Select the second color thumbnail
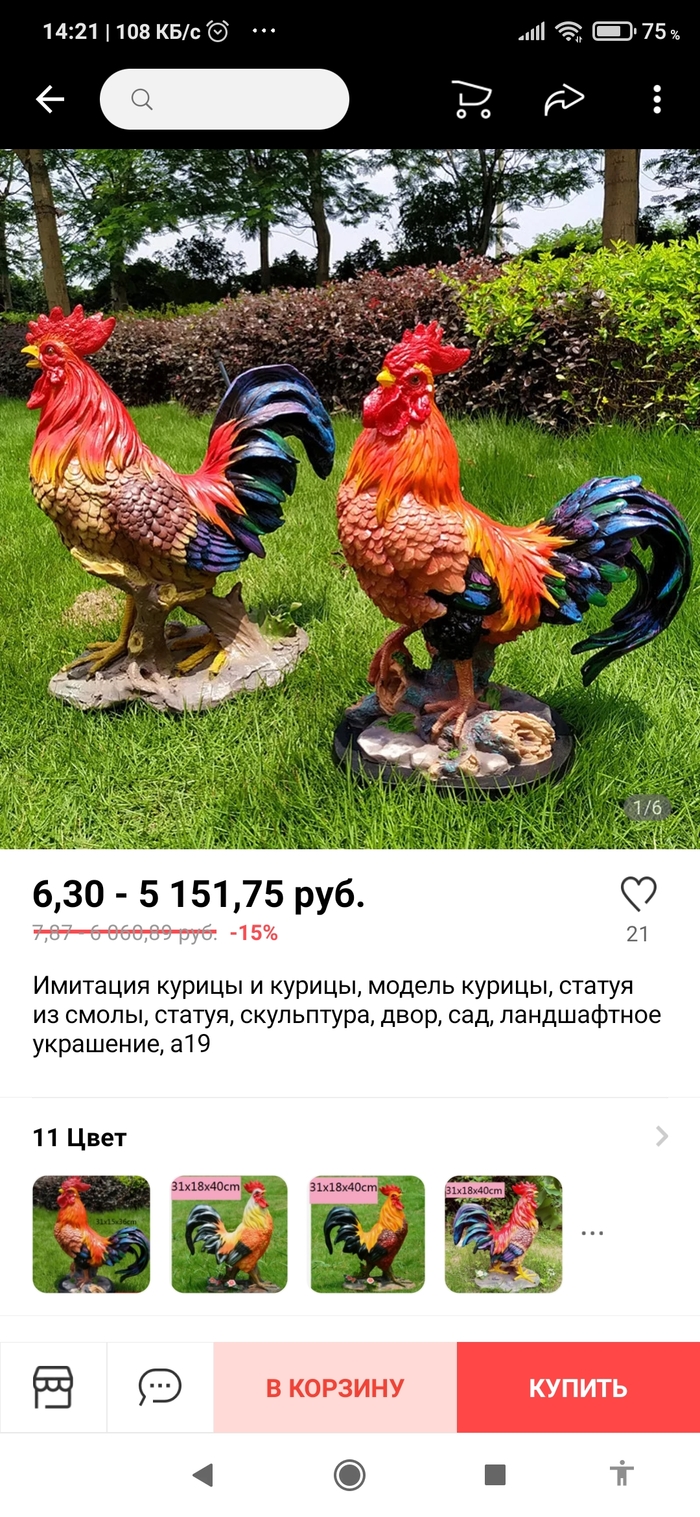Image resolution: width=700 pixels, height=1517 pixels. [229, 1234]
